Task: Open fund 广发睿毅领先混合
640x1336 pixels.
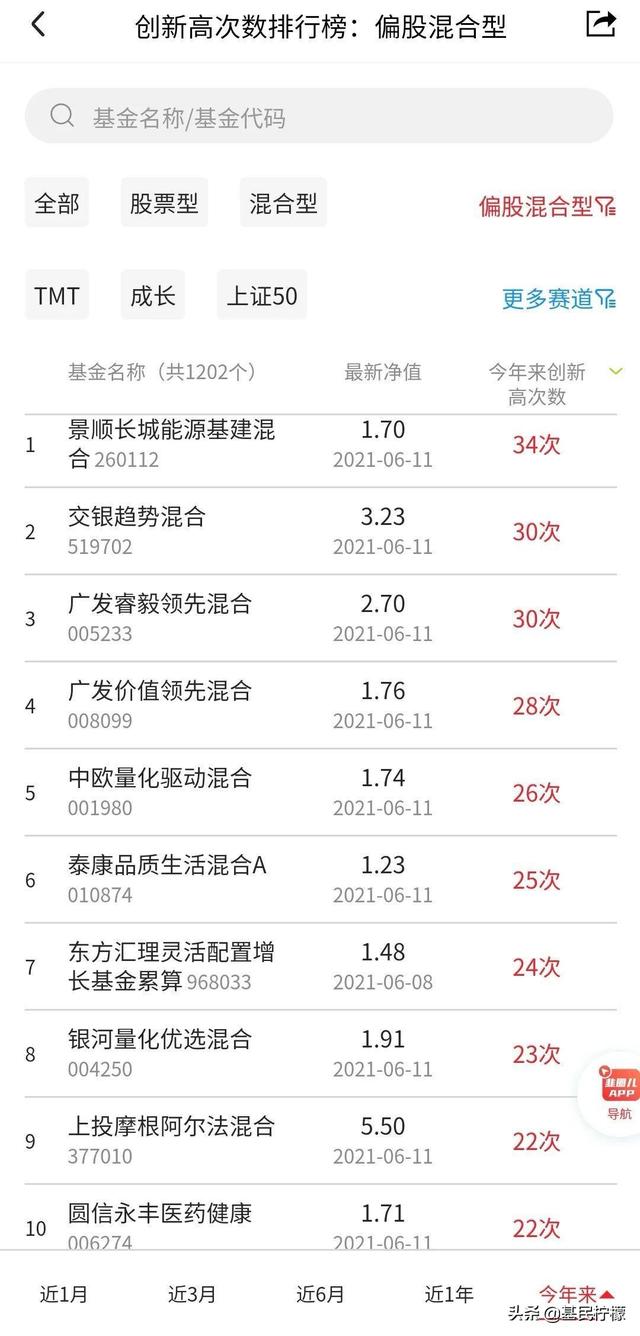Action: tap(320, 618)
